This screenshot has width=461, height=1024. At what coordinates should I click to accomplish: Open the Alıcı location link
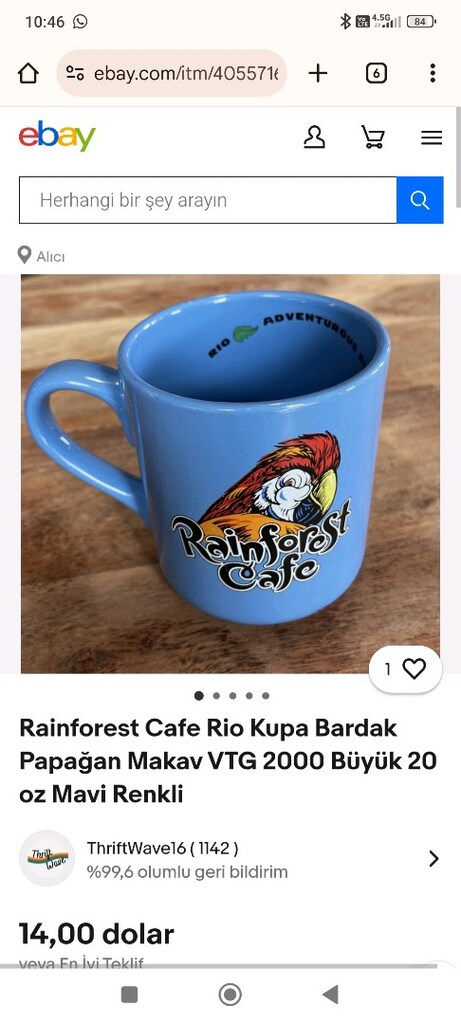pos(42,256)
